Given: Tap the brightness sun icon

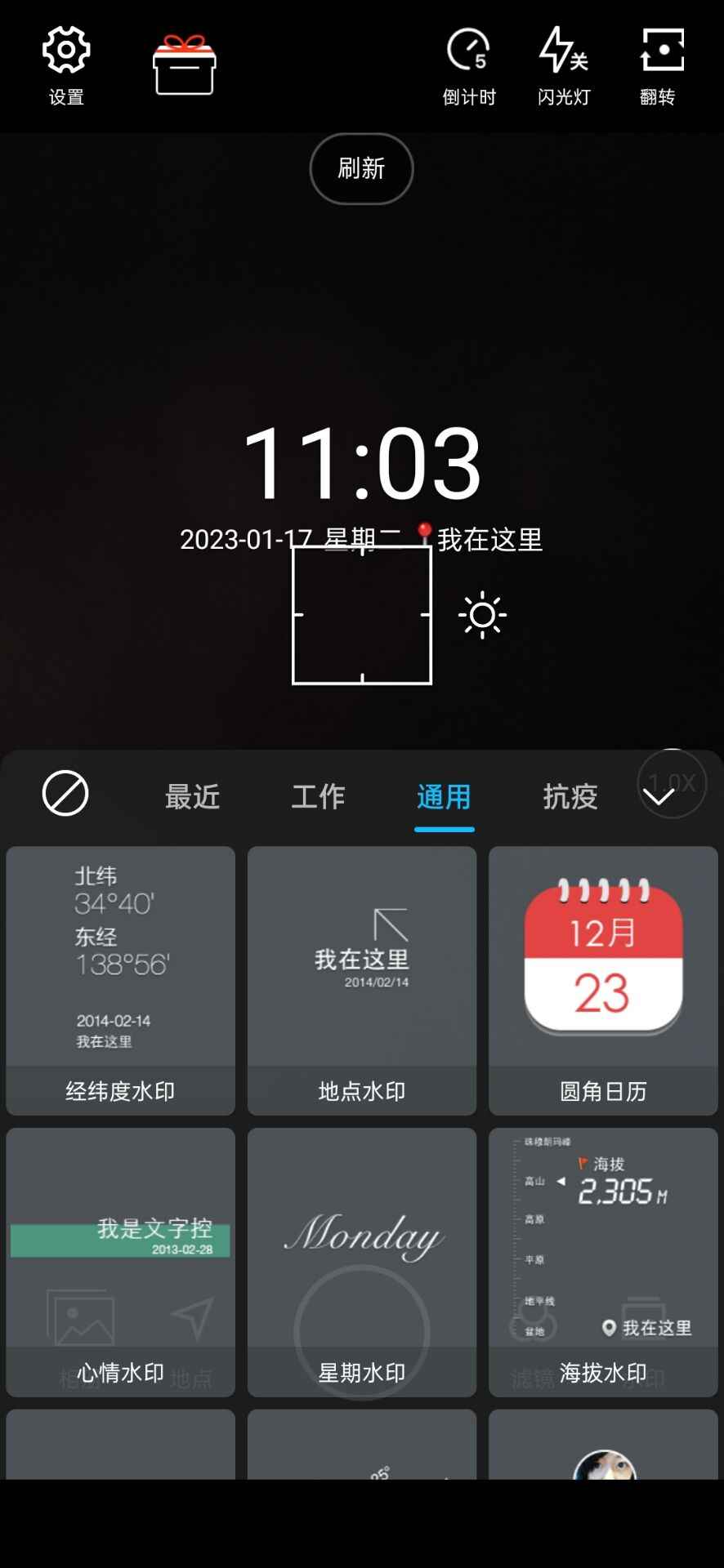Looking at the screenshot, I should point(482,614).
